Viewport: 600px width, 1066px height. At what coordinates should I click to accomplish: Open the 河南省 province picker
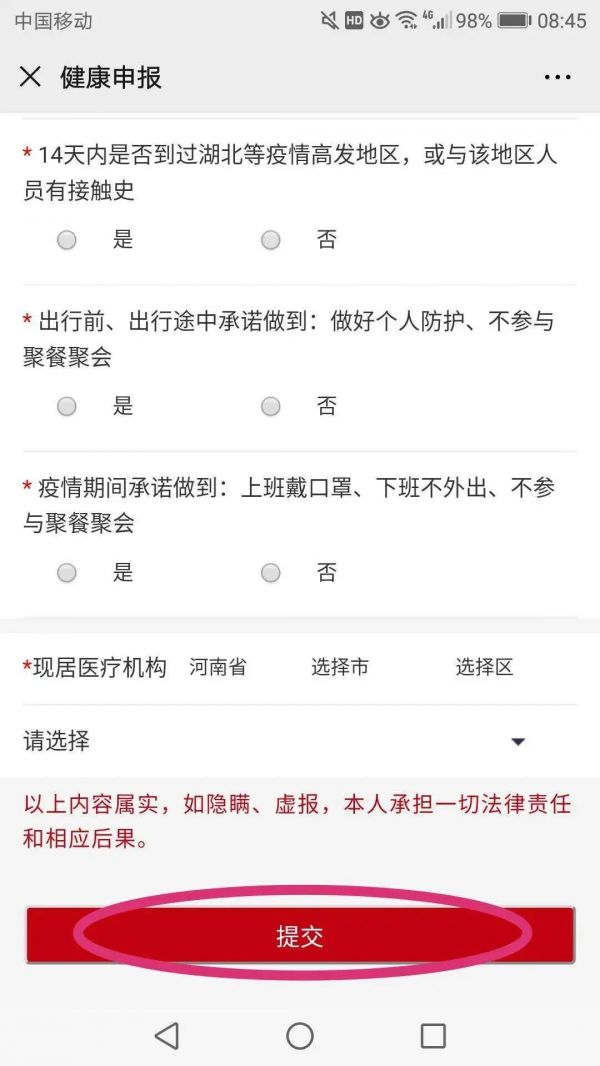218,668
